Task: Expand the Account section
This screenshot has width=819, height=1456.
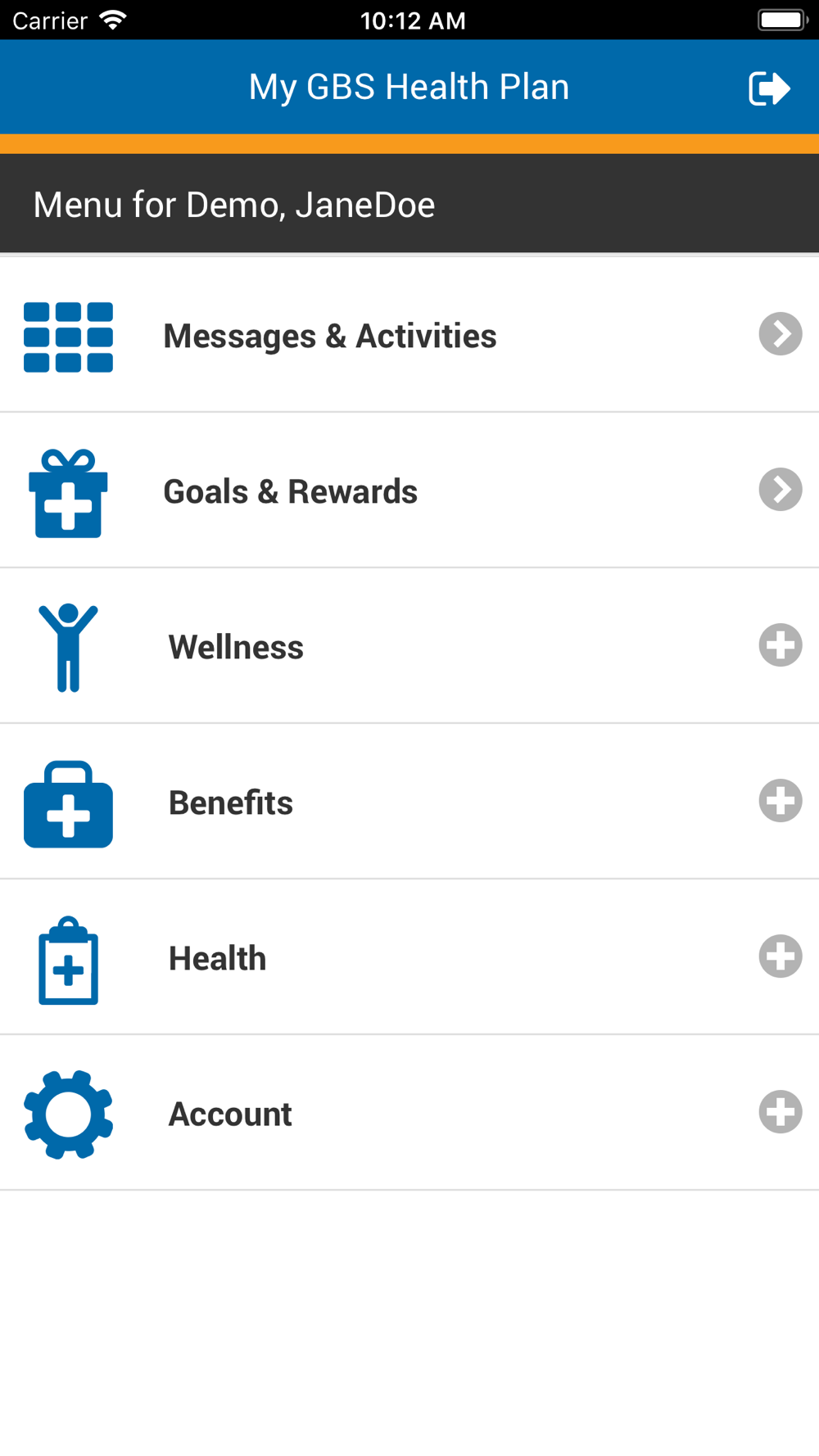Action: click(409, 1113)
